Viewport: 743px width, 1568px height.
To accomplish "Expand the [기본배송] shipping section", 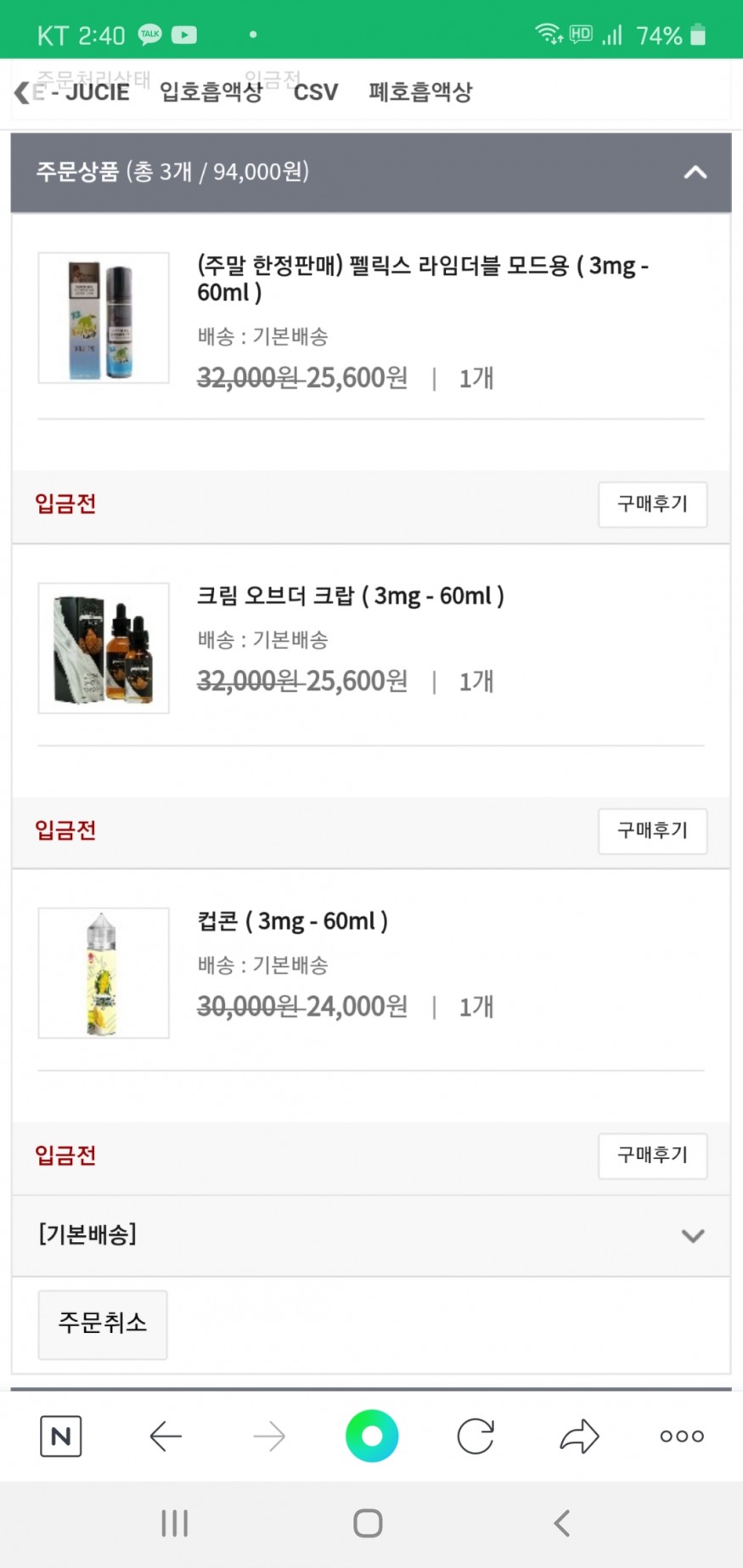I will click(x=371, y=1235).
